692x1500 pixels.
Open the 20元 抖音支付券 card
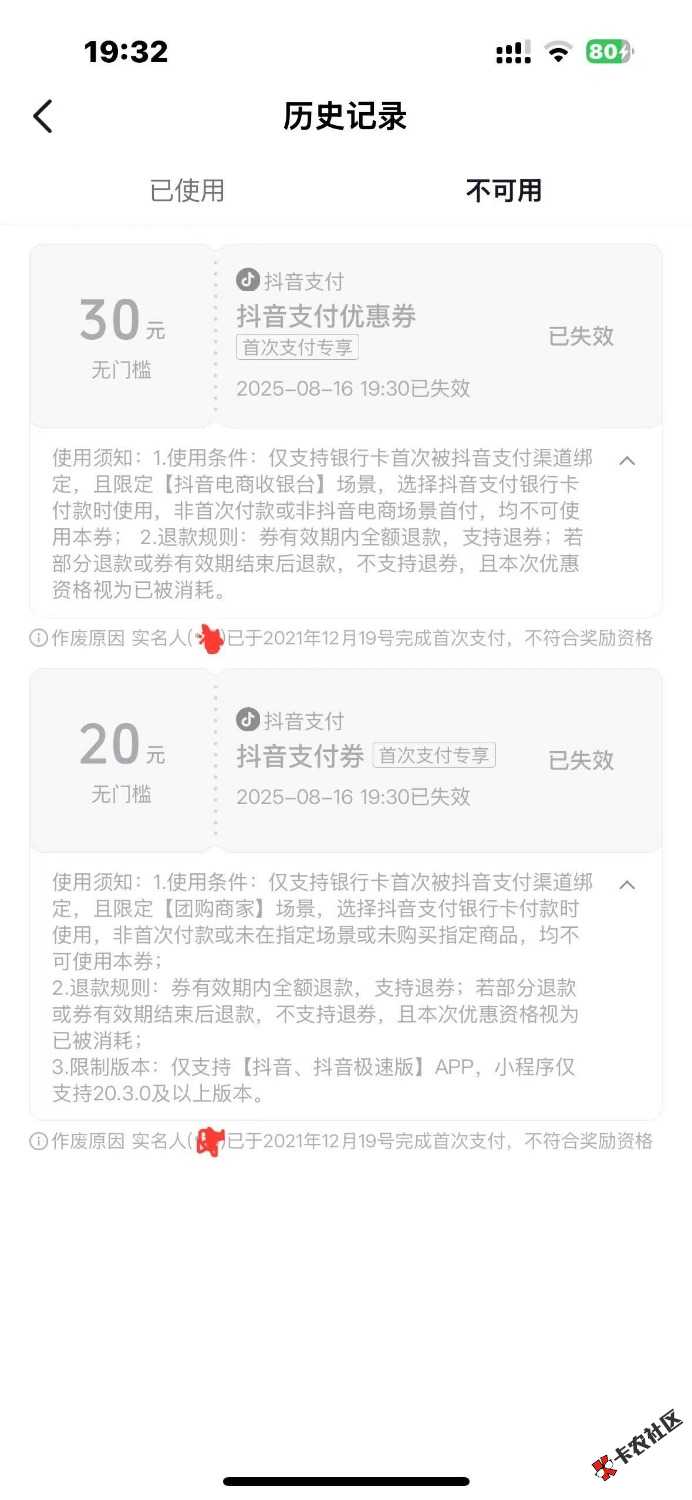pyautogui.click(x=345, y=760)
